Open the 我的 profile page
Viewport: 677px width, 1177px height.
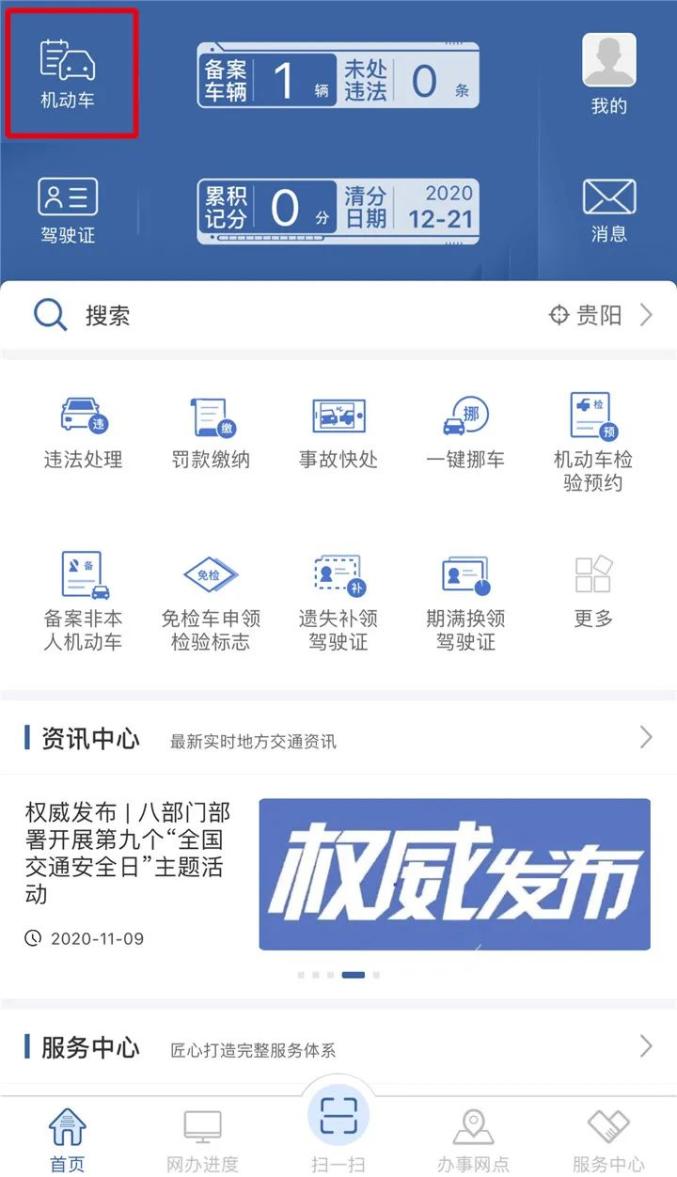coord(609,73)
